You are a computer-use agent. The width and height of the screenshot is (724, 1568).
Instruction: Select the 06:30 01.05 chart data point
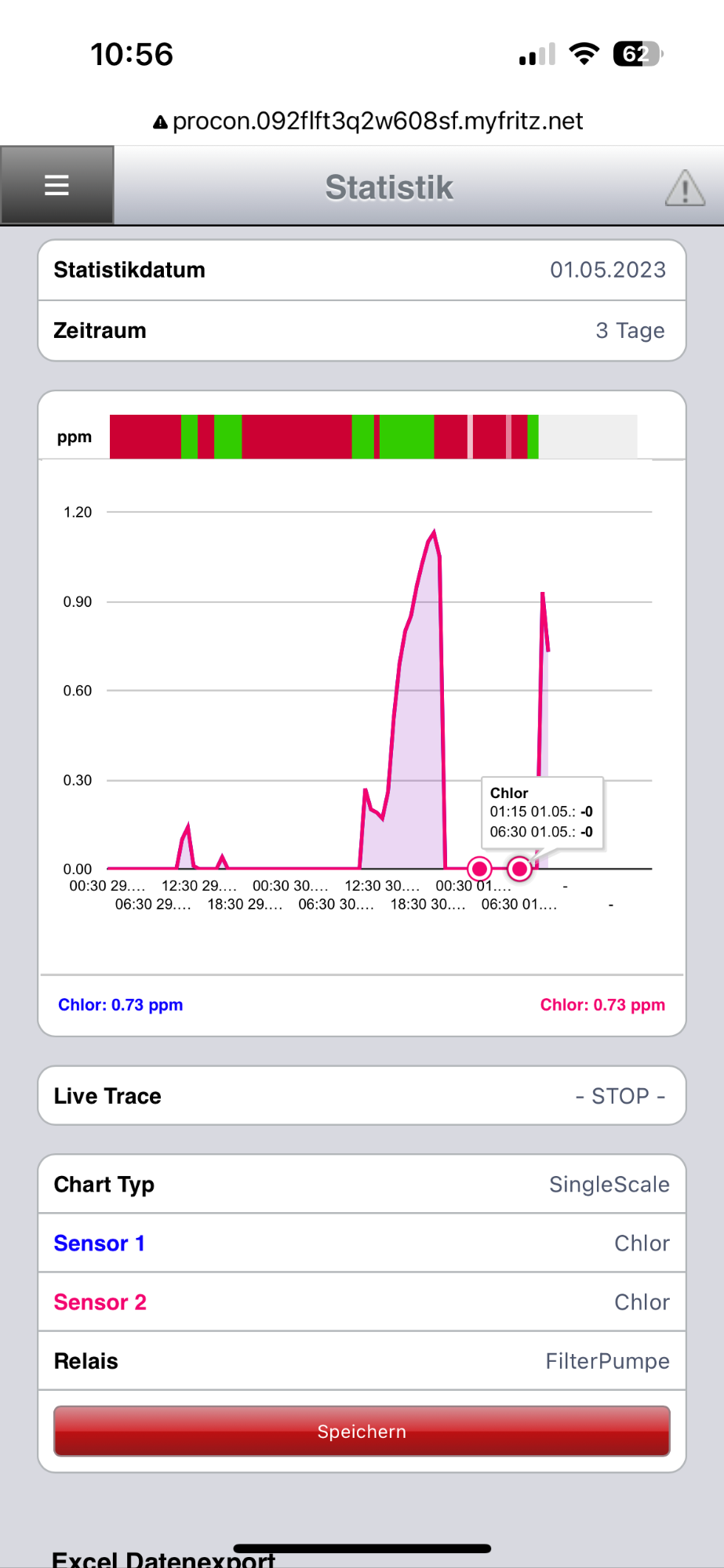pyautogui.click(x=519, y=869)
